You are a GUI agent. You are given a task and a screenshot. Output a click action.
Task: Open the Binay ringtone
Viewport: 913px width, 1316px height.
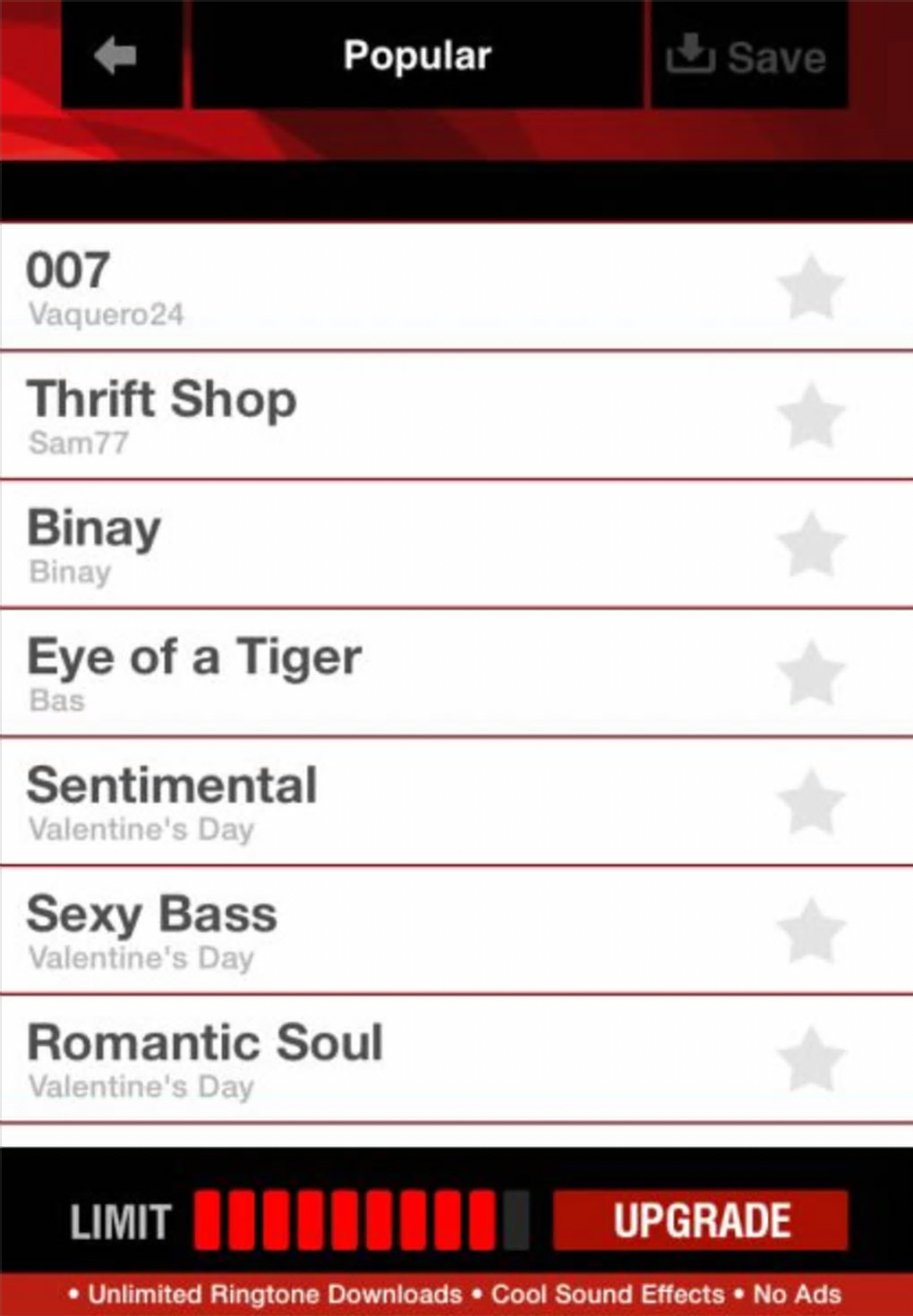358,545
